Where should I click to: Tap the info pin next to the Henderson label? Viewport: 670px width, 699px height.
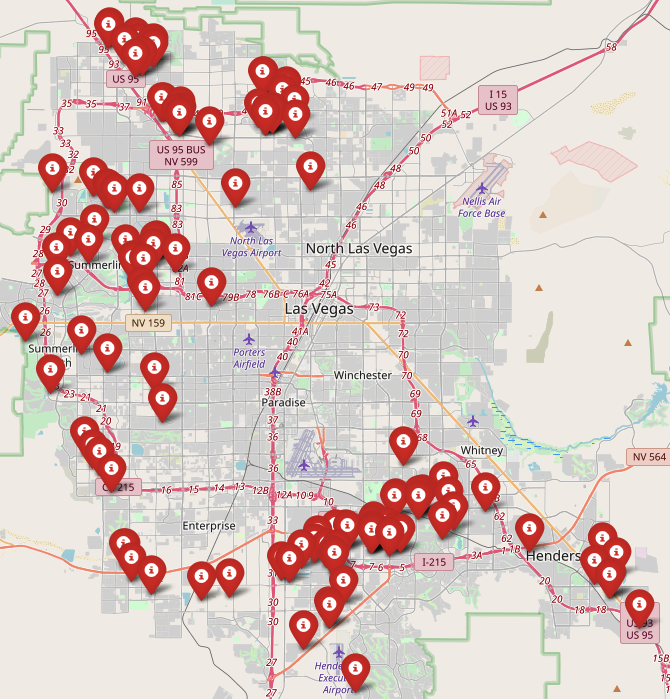530,528
